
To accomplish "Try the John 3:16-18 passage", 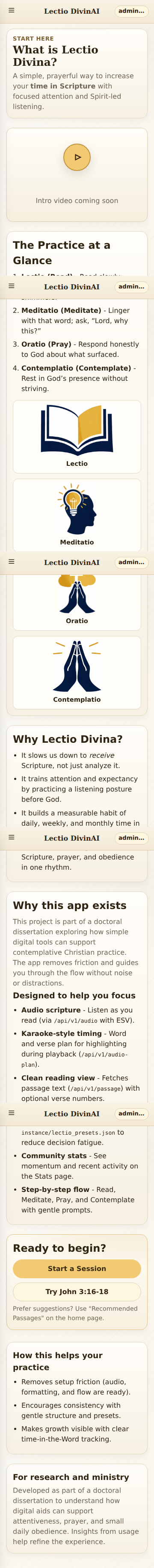I will pos(77,1291).
